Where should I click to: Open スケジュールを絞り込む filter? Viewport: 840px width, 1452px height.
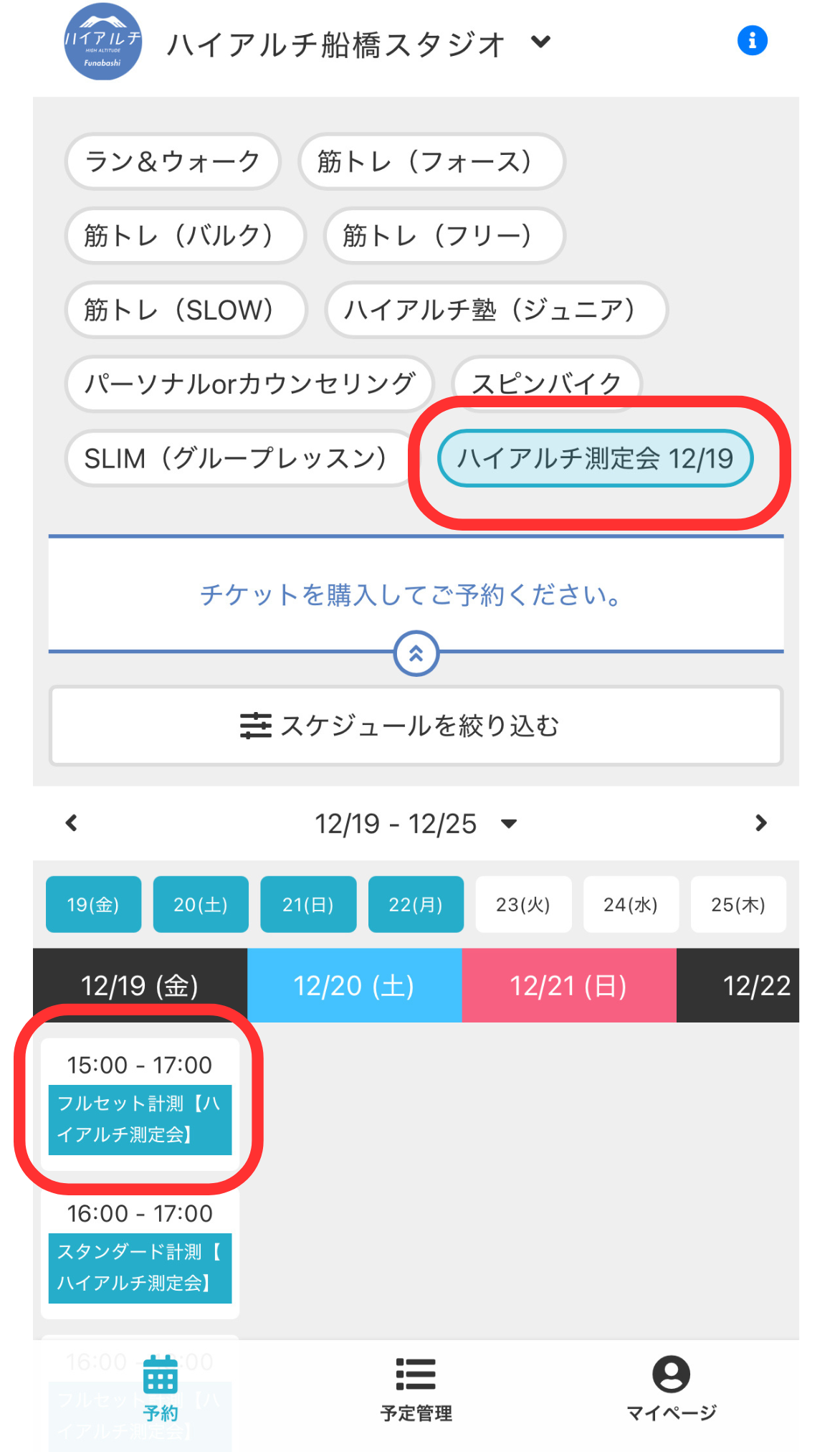(x=416, y=726)
